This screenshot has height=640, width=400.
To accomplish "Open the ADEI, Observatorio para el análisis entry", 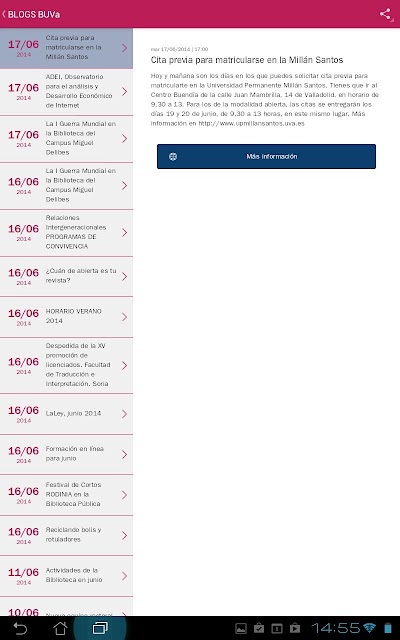I will [x=66, y=91].
